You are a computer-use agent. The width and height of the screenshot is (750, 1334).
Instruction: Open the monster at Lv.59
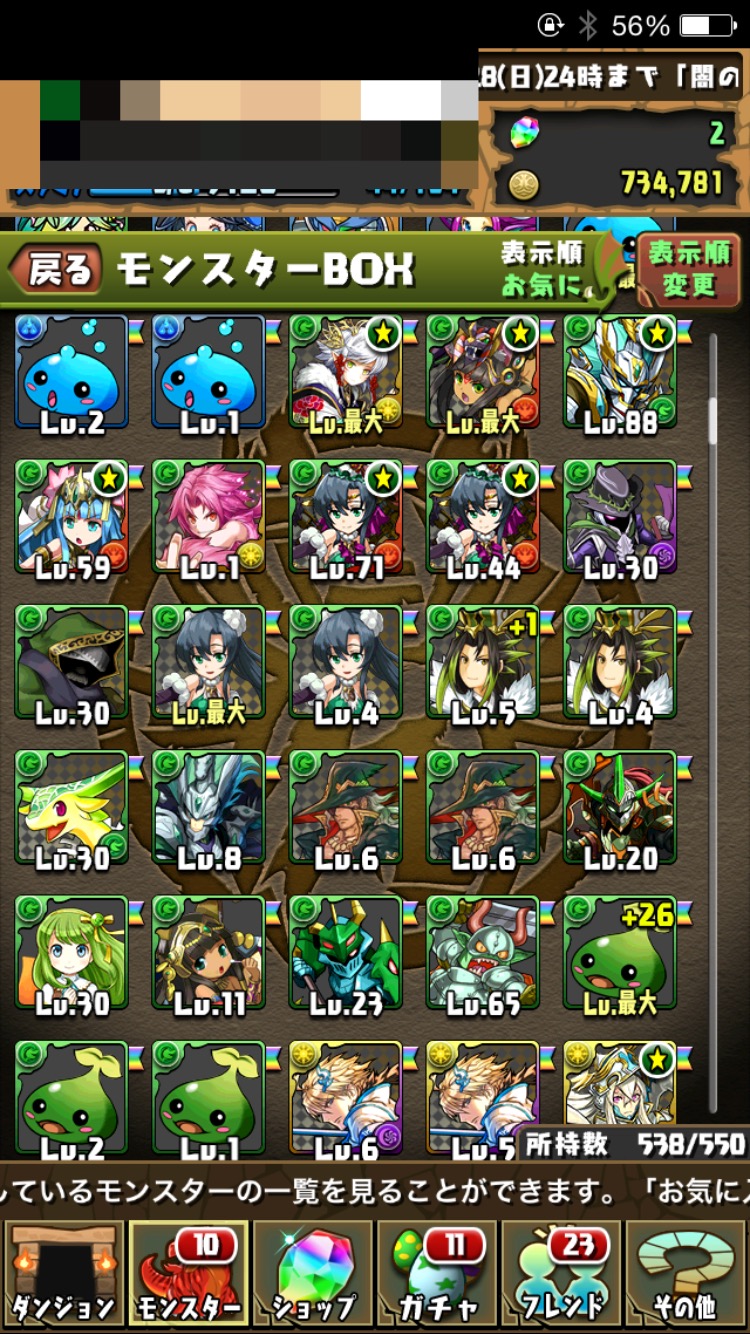[72, 521]
